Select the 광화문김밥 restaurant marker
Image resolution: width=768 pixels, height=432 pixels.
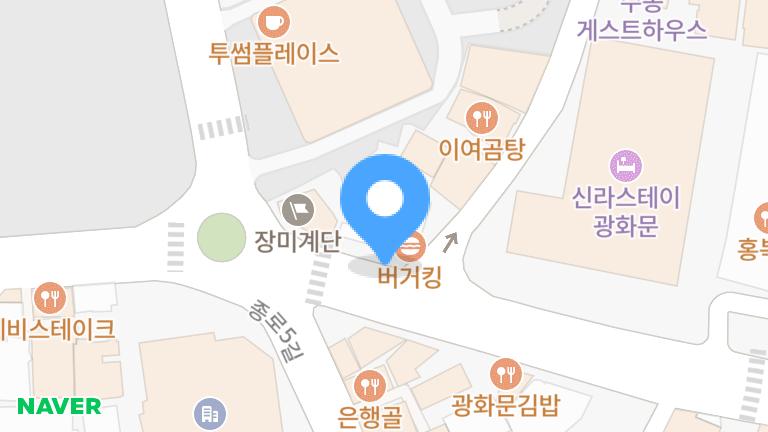click(x=508, y=374)
